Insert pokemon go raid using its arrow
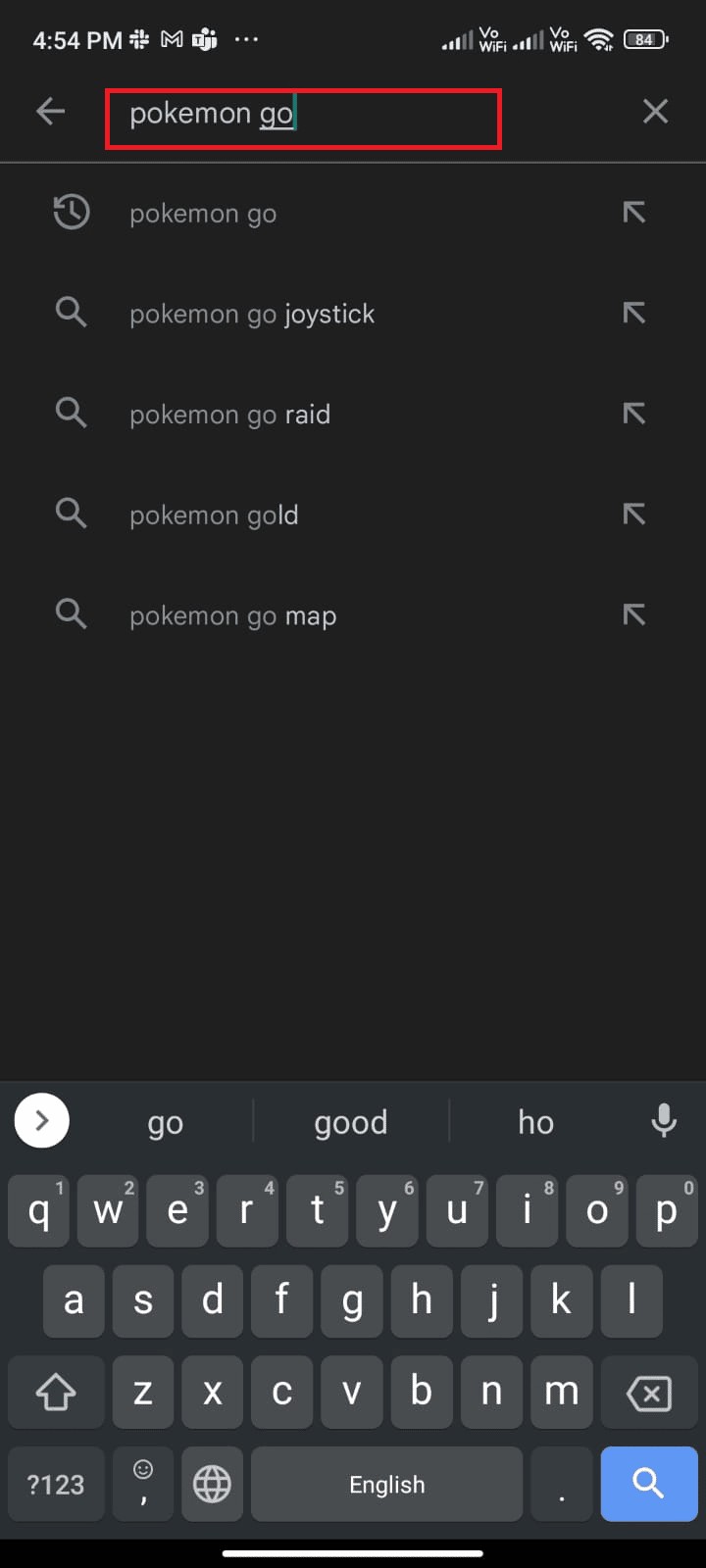The width and height of the screenshot is (706, 1568). tap(634, 414)
